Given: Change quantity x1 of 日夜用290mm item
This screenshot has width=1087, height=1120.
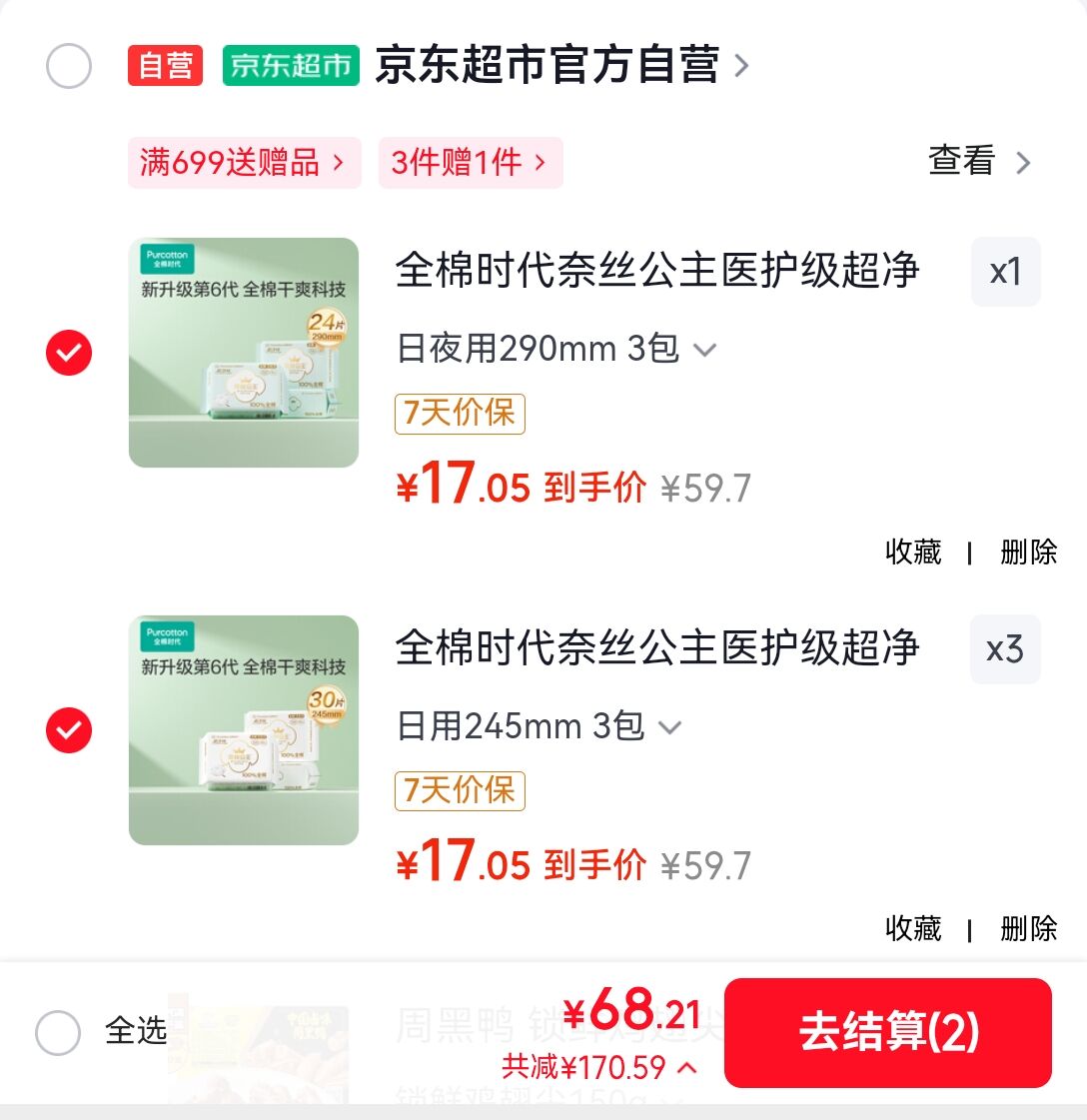Looking at the screenshot, I should click(x=1005, y=272).
